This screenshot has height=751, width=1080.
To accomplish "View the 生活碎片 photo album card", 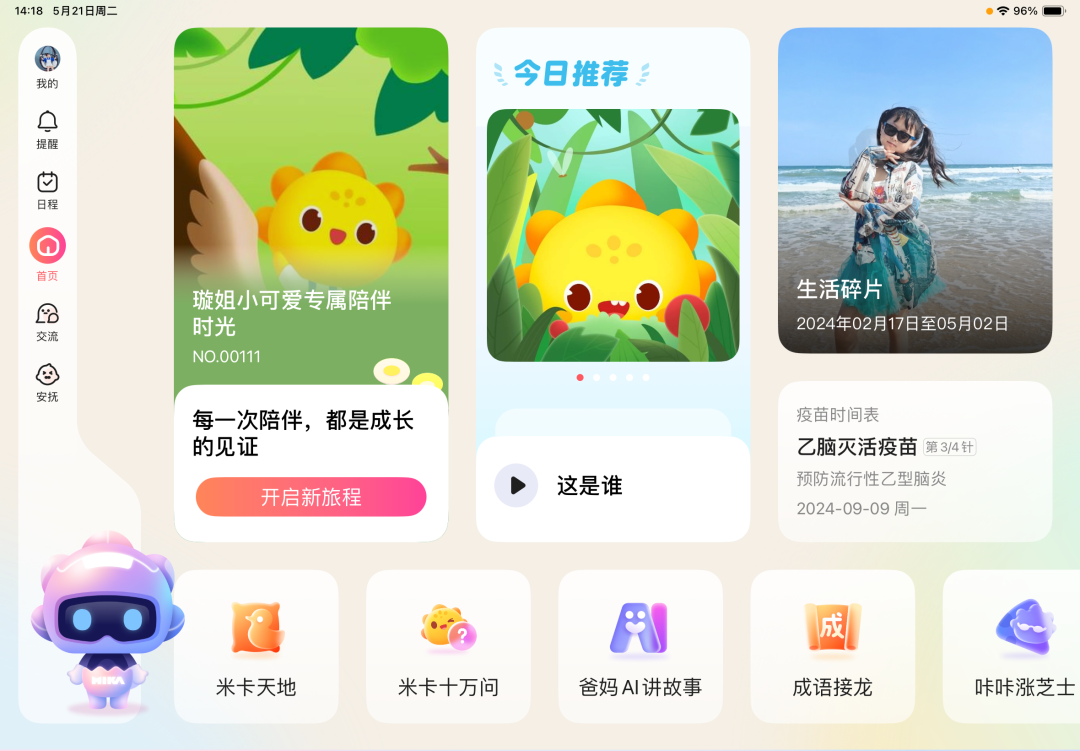I will [x=915, y=190].
